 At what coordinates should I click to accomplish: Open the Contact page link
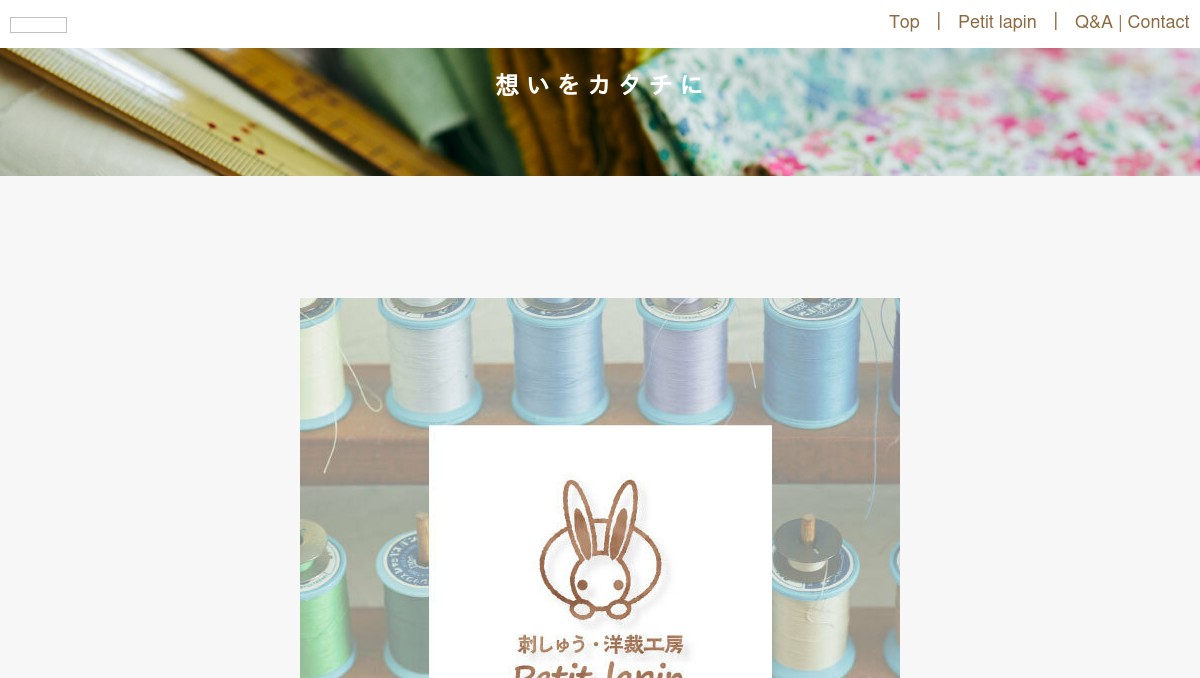pyautogui.click(x=1158, y=22)
